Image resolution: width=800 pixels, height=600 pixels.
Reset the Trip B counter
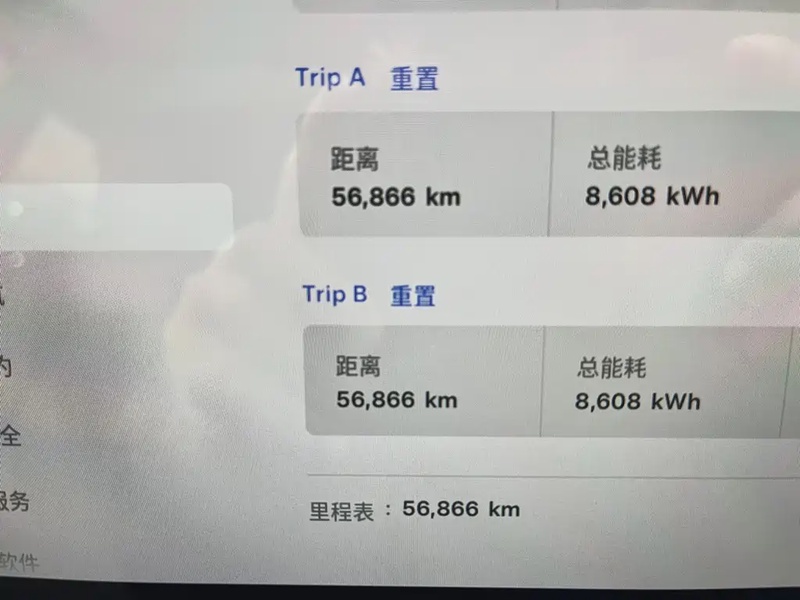413,296
